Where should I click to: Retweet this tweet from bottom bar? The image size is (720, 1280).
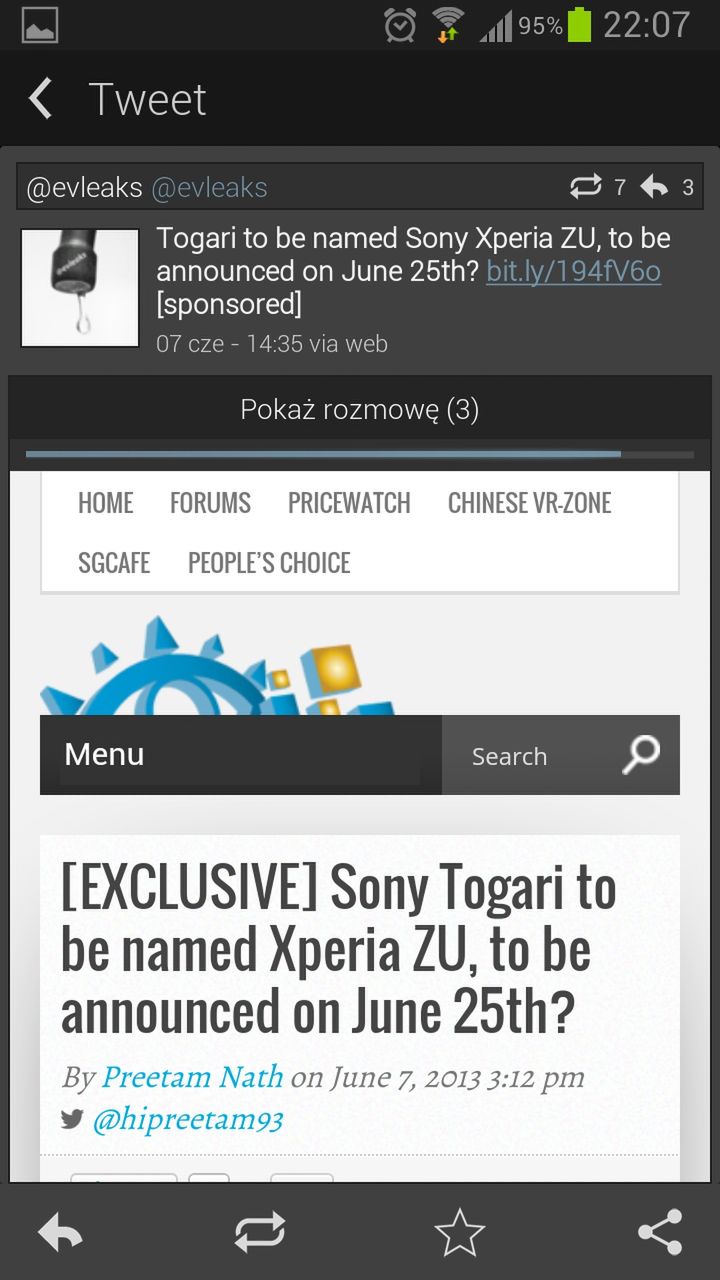click(x=260, y=1233)
